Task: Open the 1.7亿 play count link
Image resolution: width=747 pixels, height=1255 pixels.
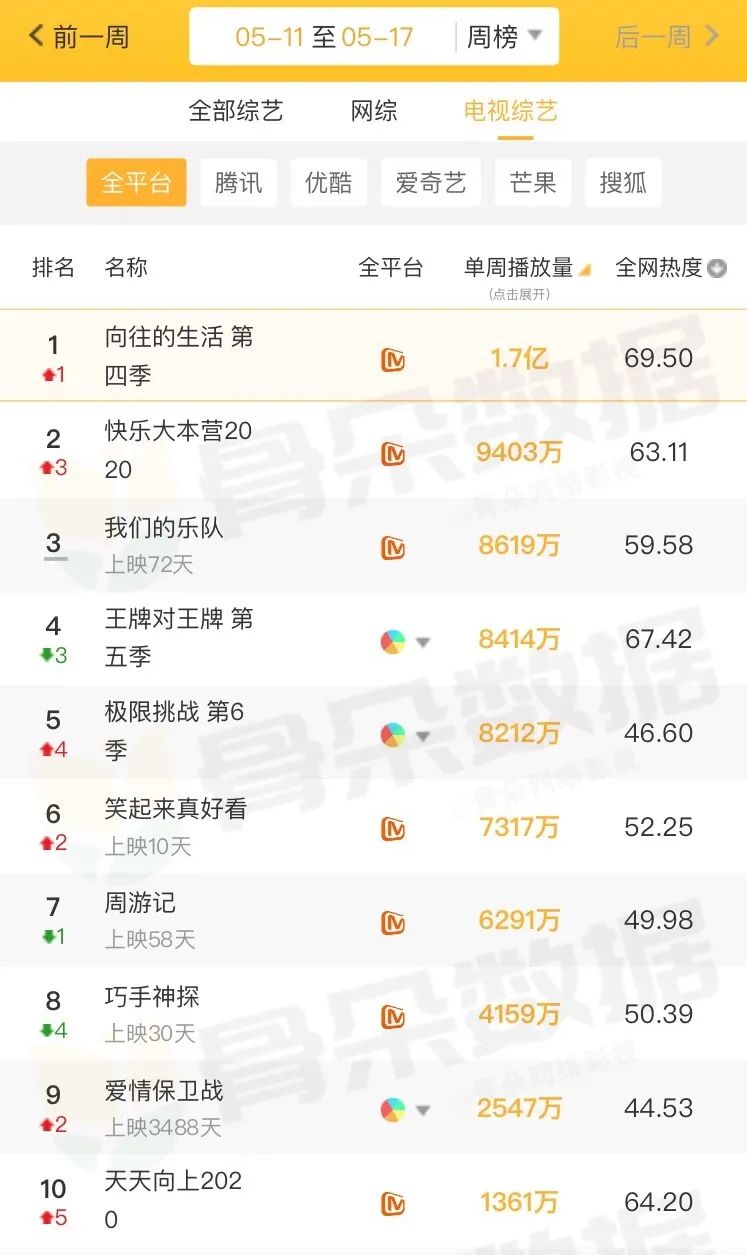Action: coord(518,358)
